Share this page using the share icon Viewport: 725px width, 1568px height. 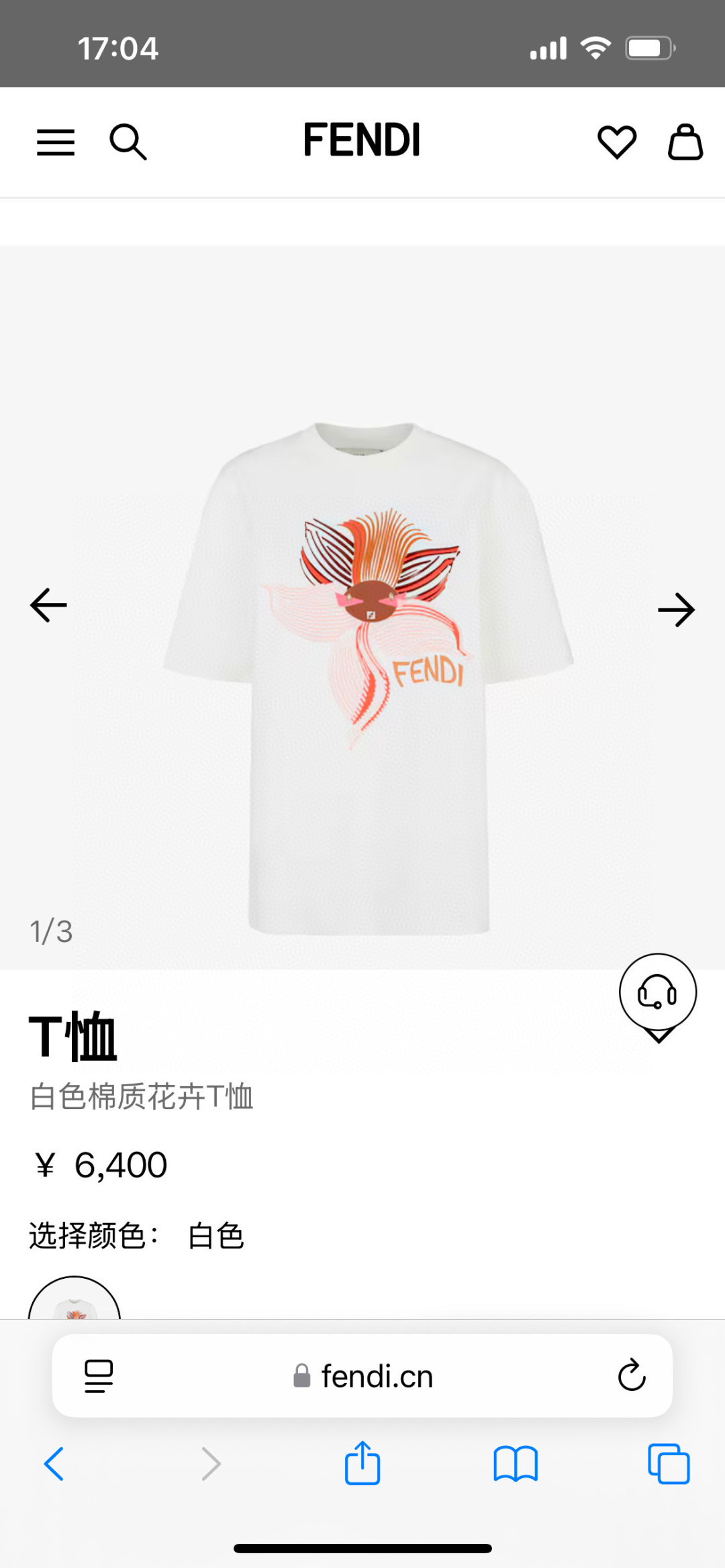[x=362, y=1466]
